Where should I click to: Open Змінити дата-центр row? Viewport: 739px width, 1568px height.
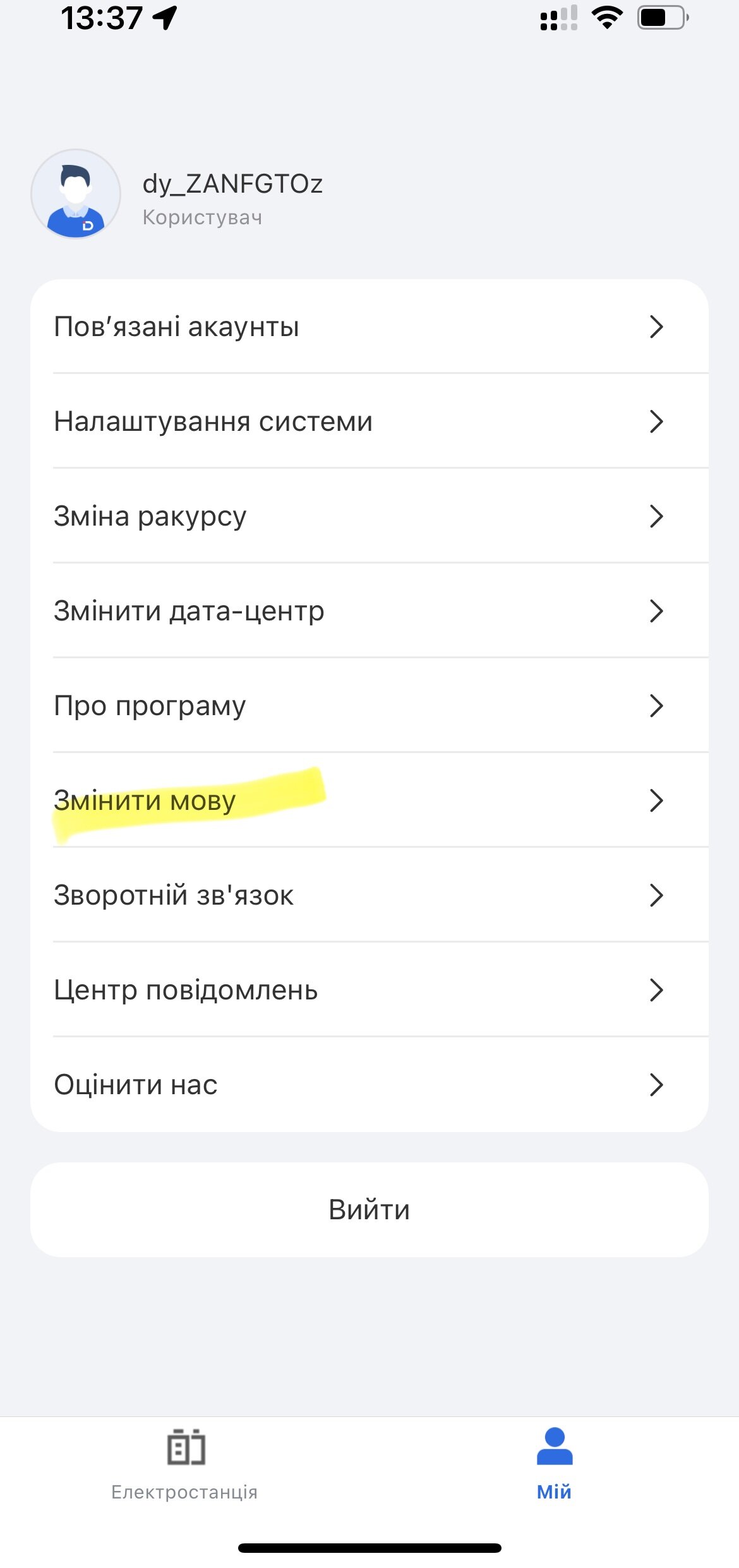point(369,611)
